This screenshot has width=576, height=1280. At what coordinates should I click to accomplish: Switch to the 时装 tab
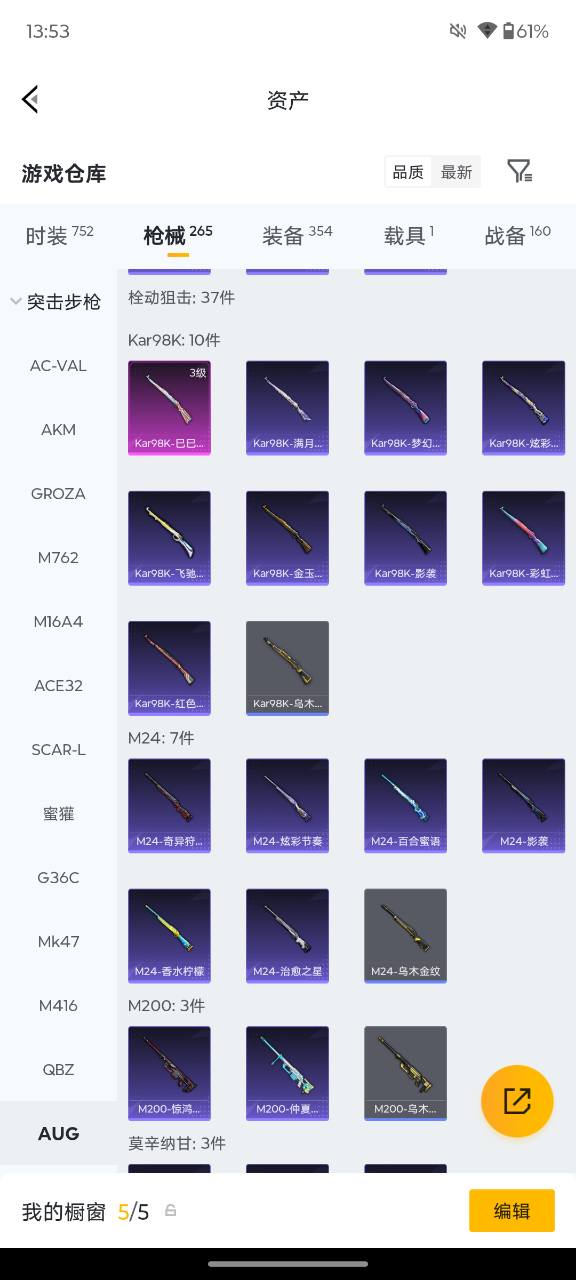[59, 235]
